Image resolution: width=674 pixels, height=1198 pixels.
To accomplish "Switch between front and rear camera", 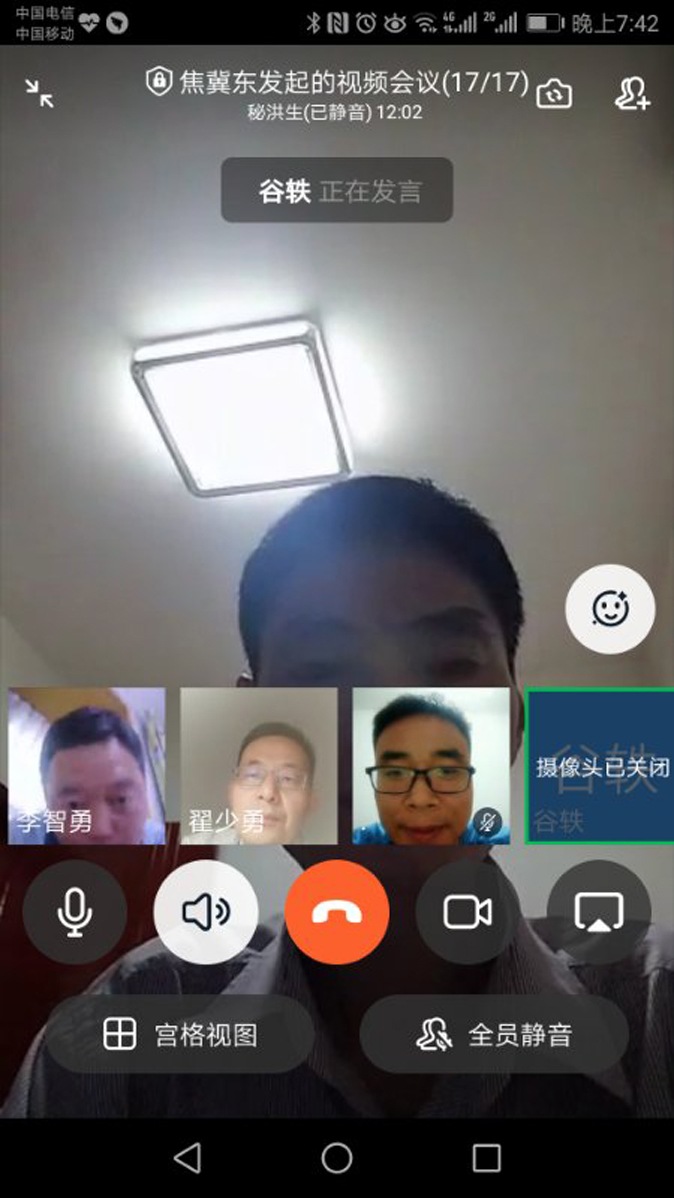I will pyautogui.click(x=554, y=93).
